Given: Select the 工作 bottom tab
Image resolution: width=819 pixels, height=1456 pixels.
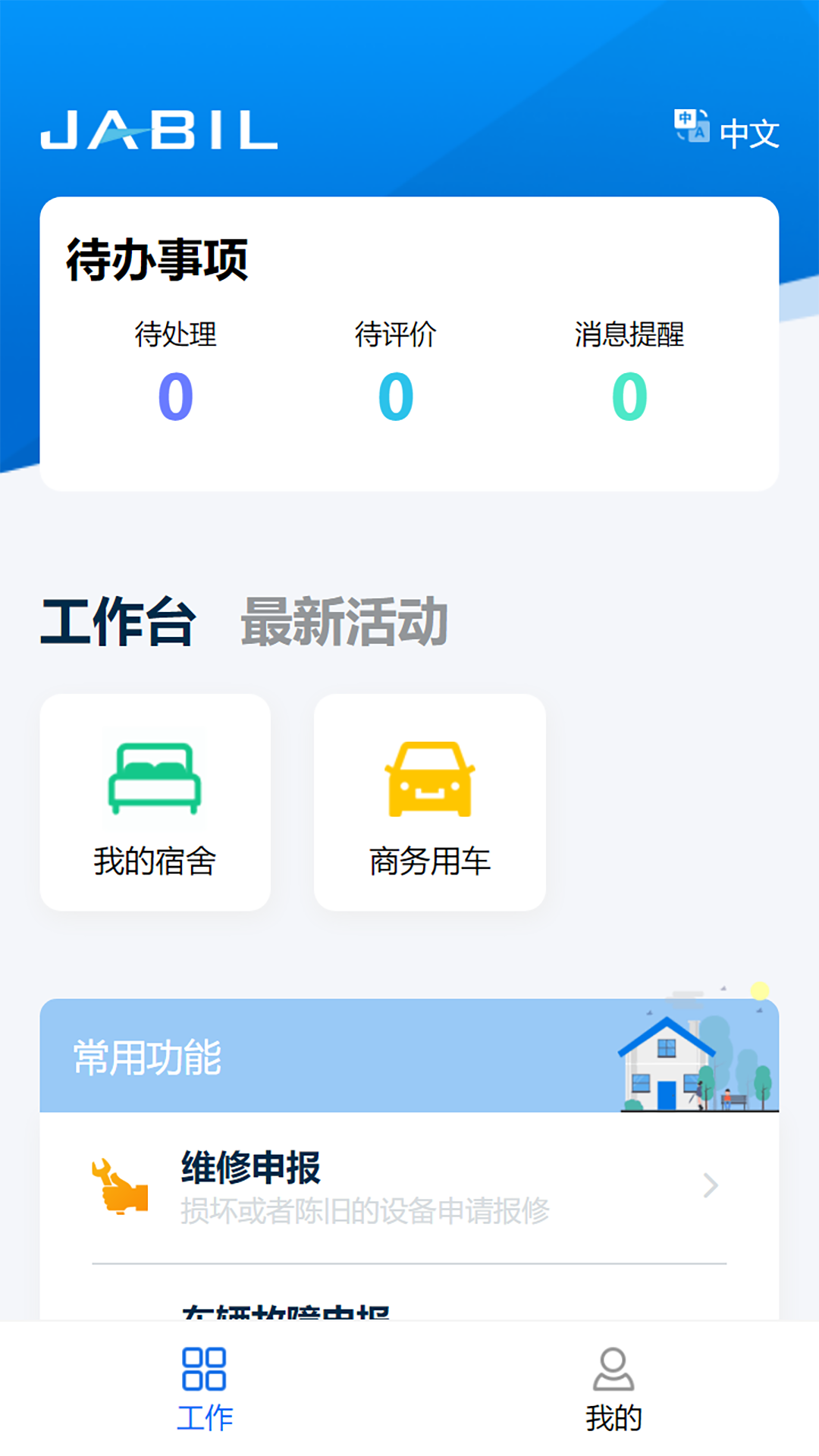Looking at the screenshot, I should 205,1389.
